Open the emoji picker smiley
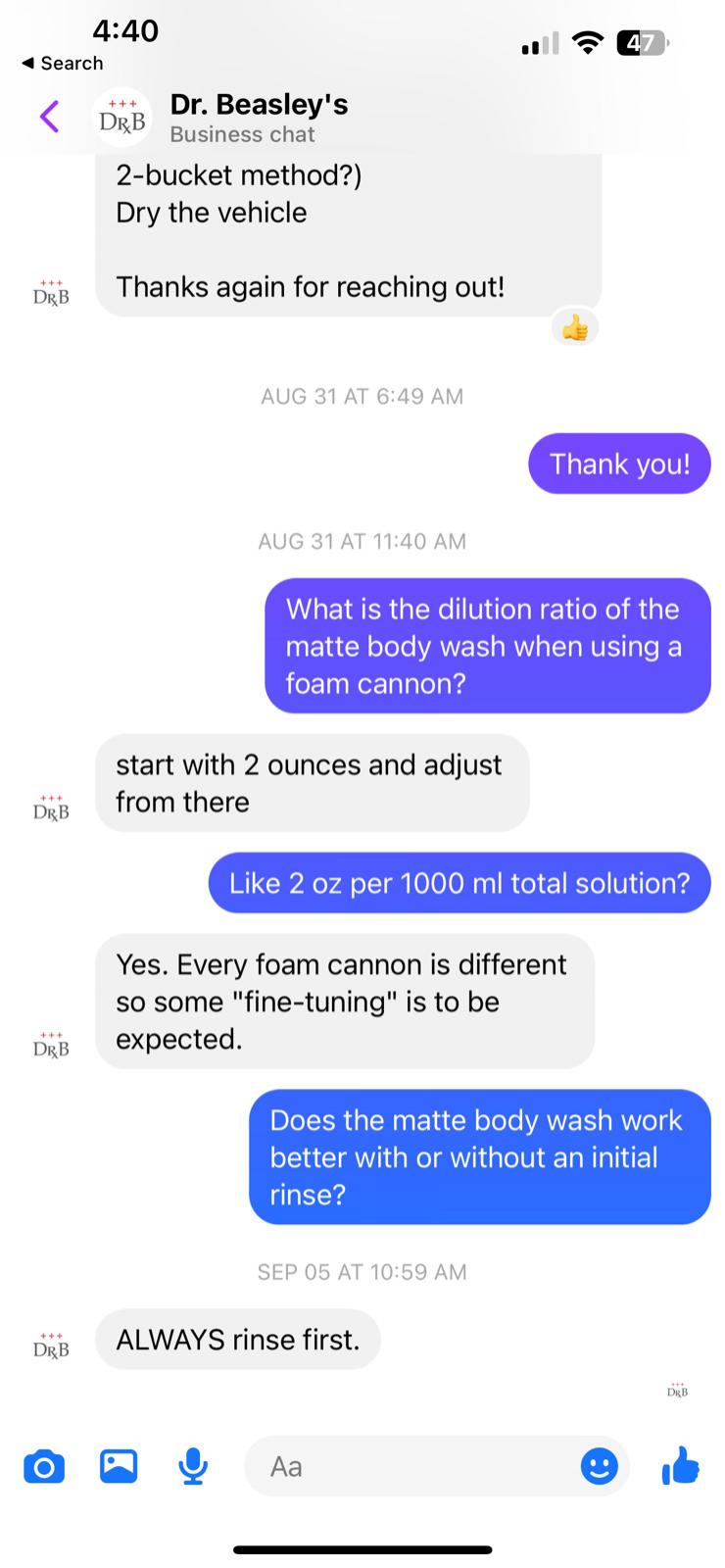 [599, 1466]
